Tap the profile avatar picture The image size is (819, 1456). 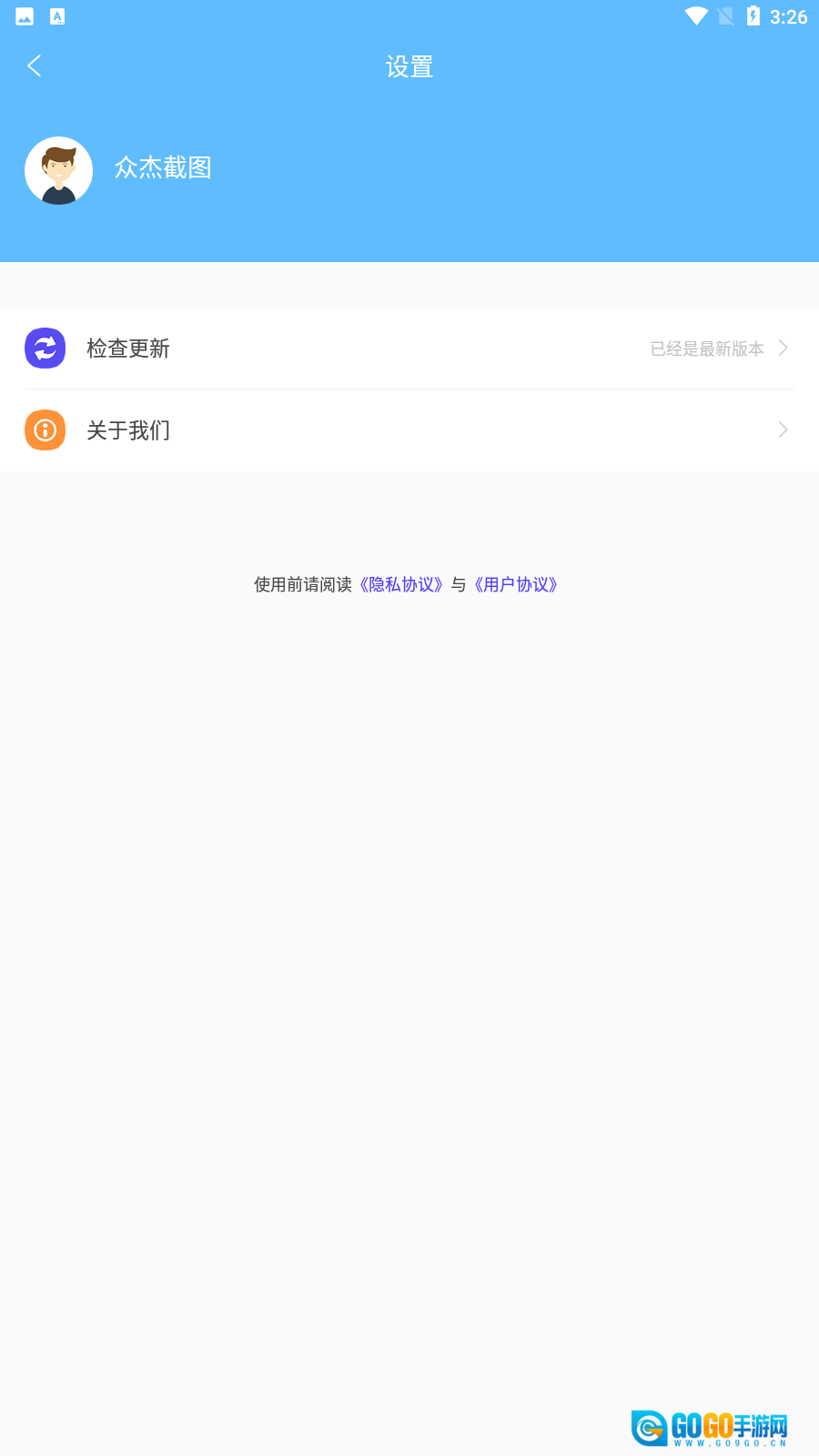58,170
